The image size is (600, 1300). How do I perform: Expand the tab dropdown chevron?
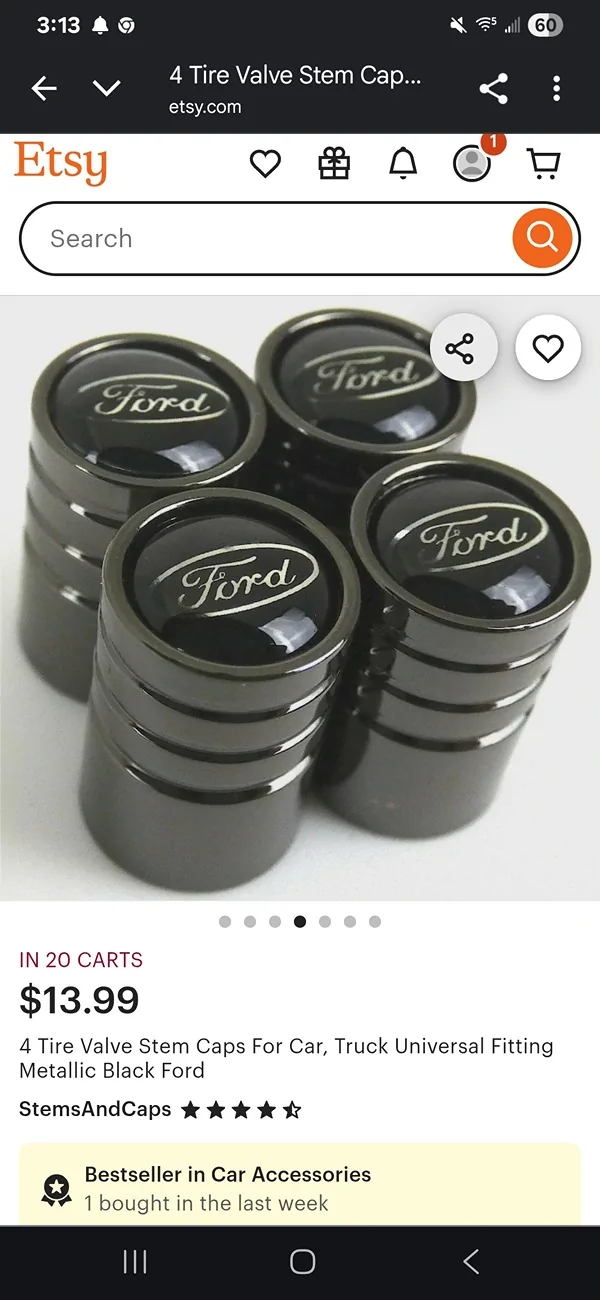(107, 89)
